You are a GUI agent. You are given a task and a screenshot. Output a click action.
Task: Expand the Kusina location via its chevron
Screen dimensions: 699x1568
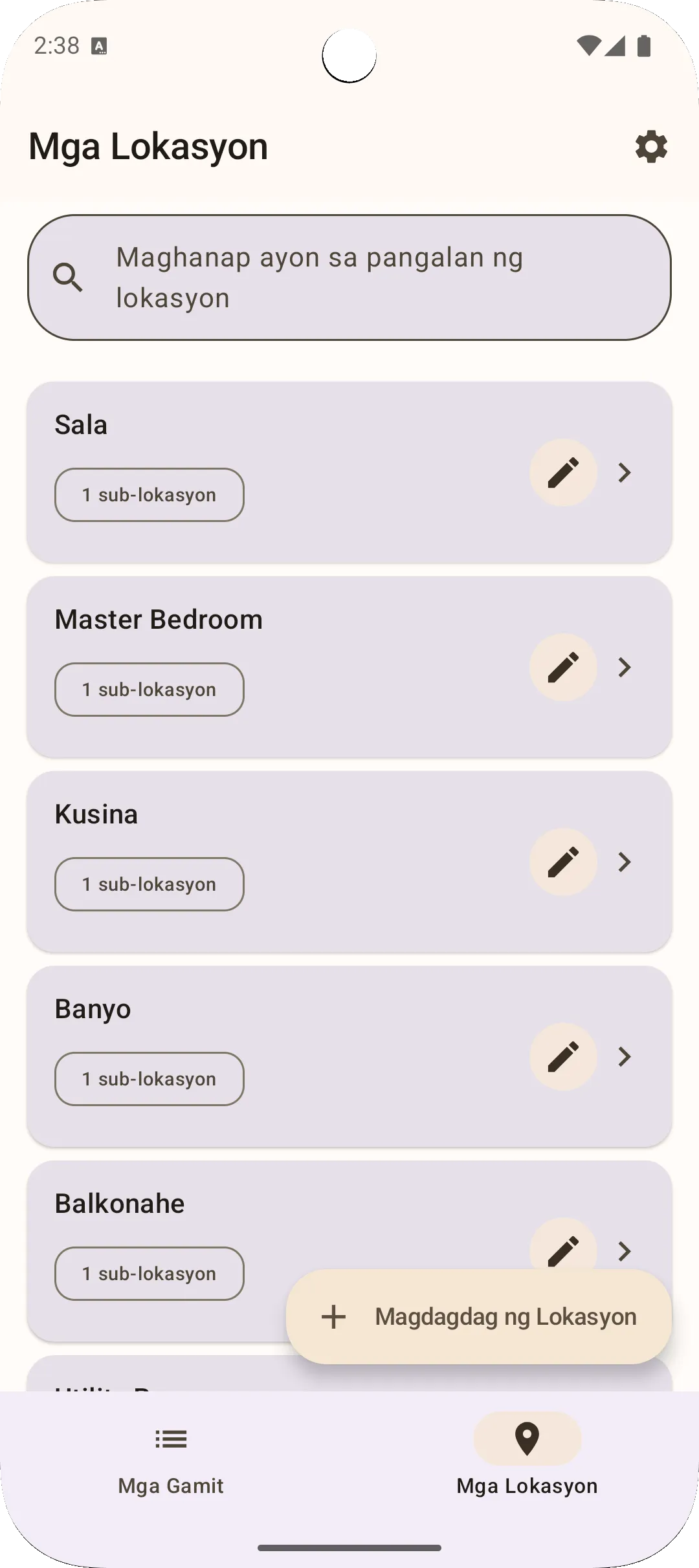click(x=625, y=862)
